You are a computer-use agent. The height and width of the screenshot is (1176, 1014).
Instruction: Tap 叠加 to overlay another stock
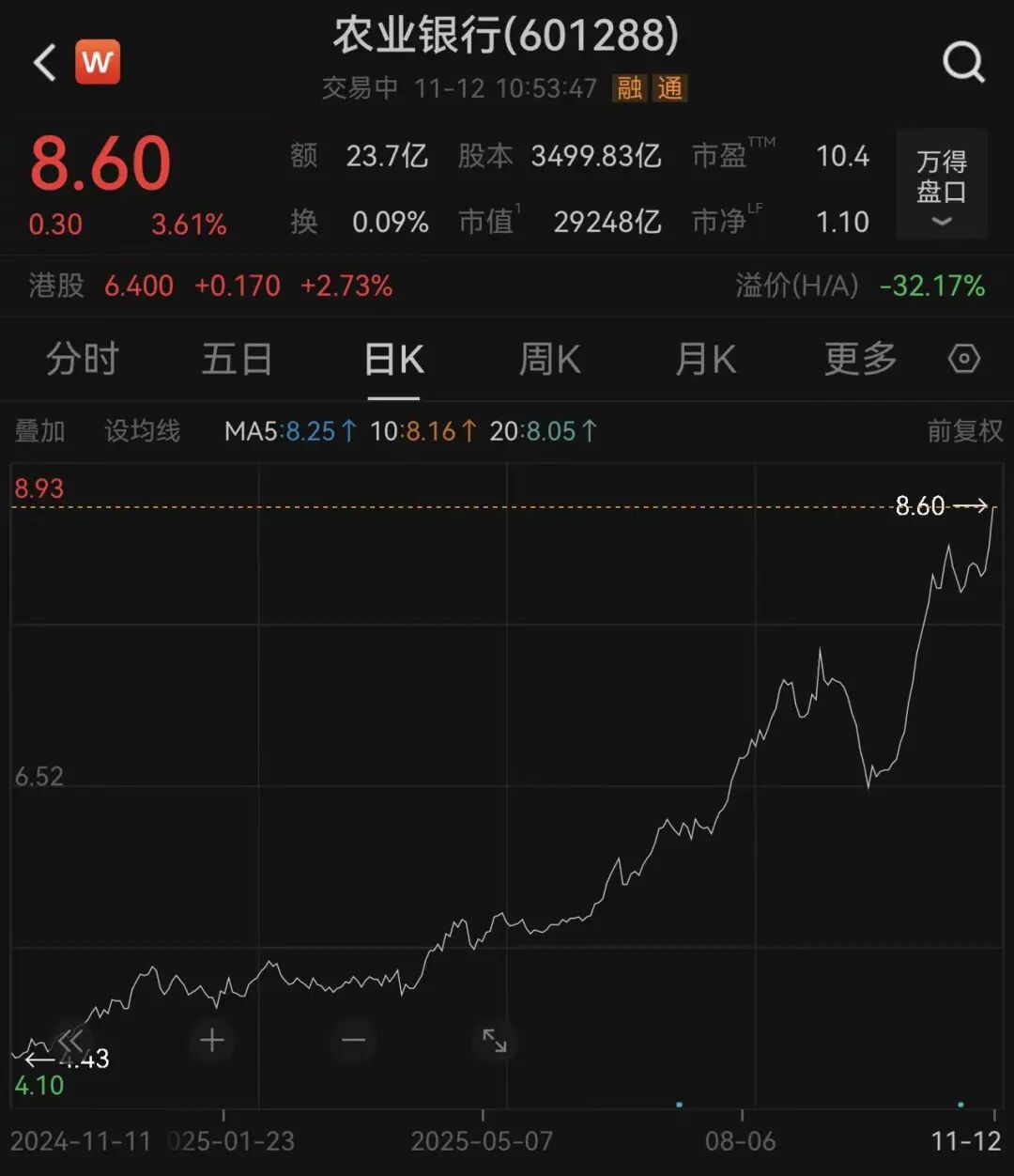(39, 431)
